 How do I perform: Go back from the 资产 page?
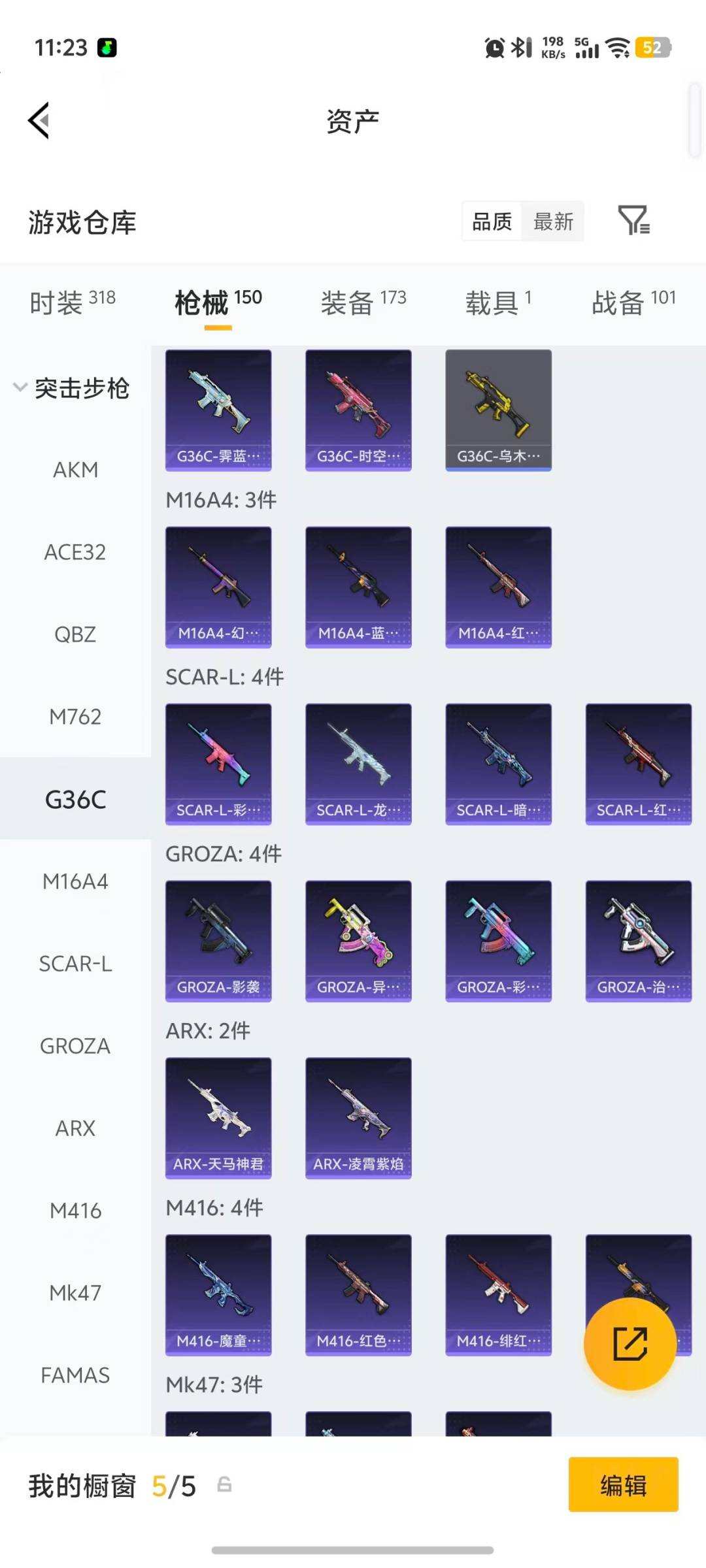(x=39, y=121)
